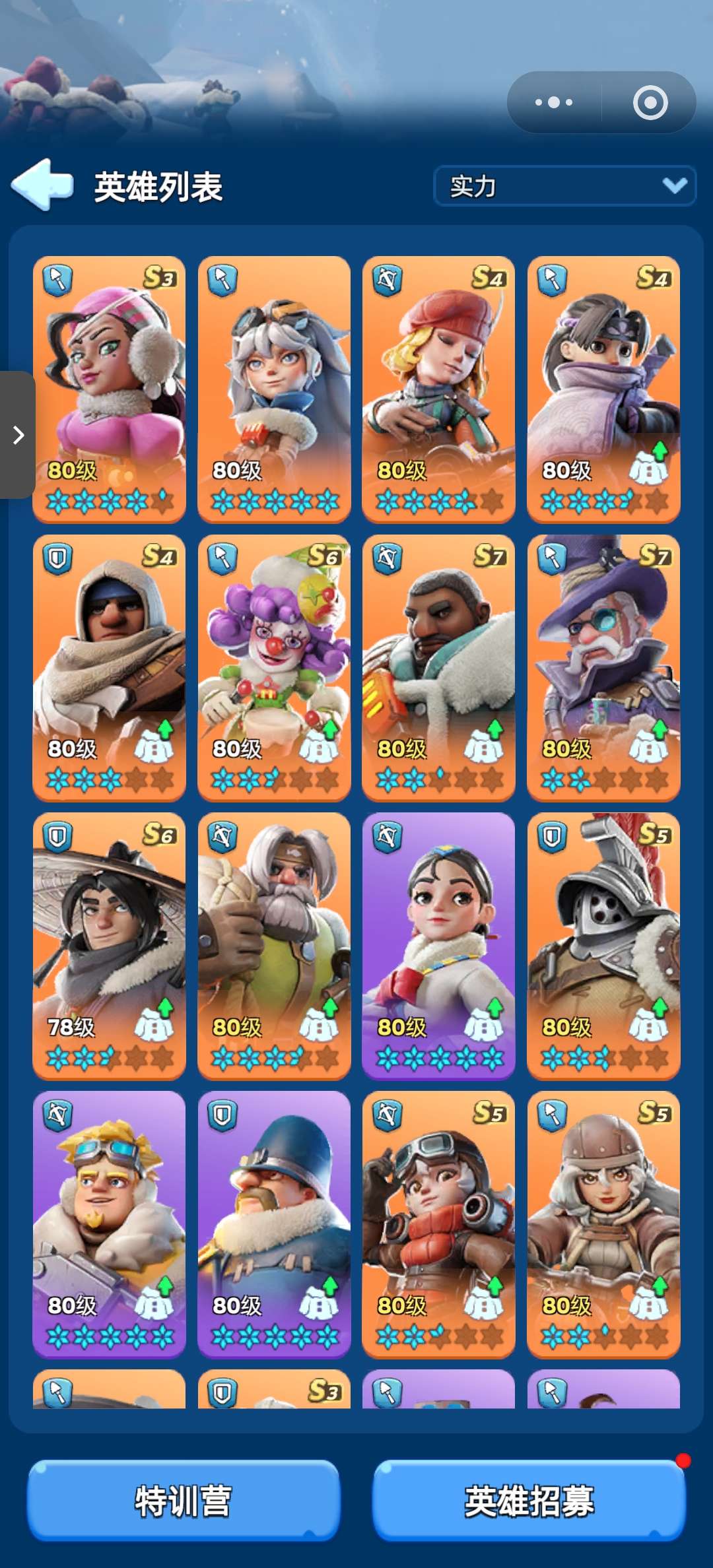This screenshot has height=1568, width=713.
Task: Open the purple-haired clown S6 hero card
Action: (x=274, y=668)
